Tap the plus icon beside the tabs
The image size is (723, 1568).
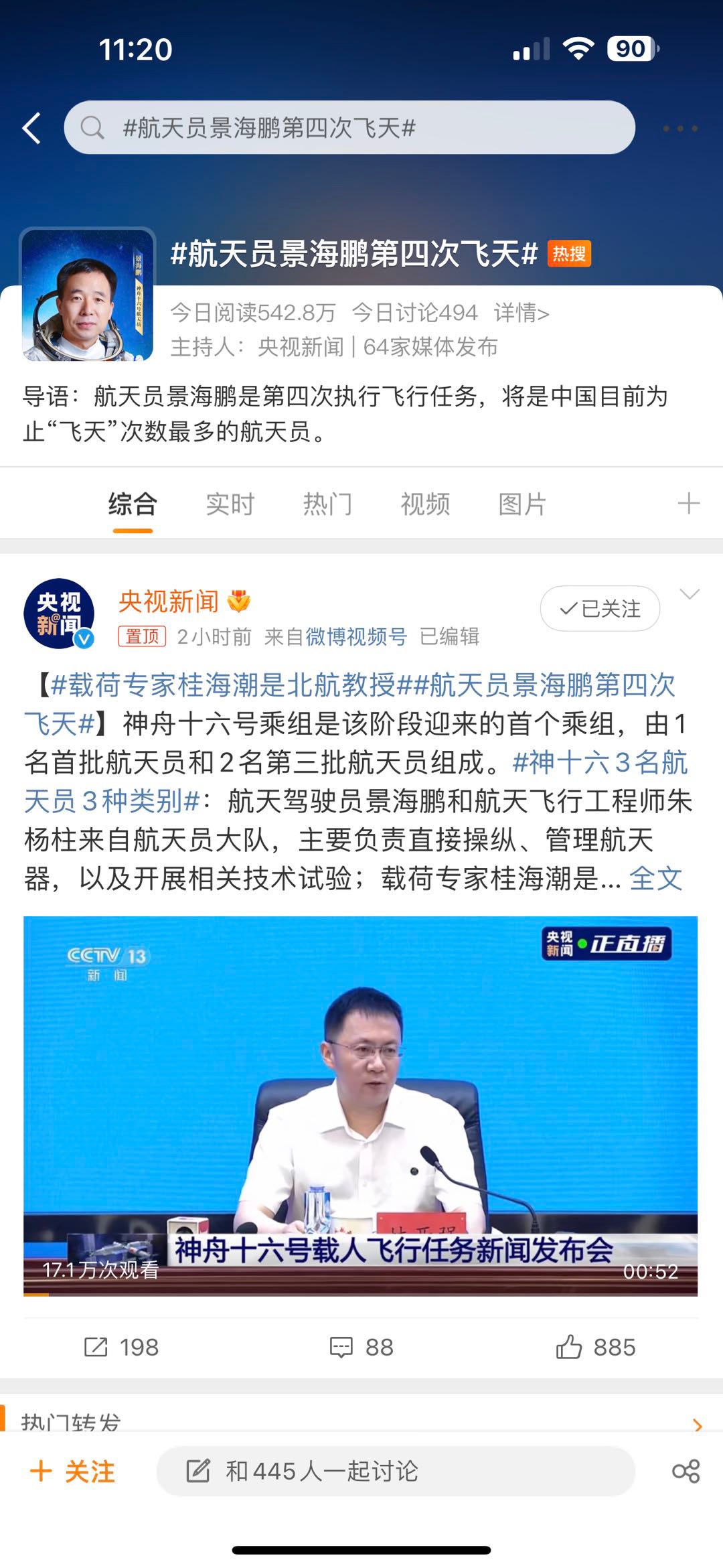[688, 503]
